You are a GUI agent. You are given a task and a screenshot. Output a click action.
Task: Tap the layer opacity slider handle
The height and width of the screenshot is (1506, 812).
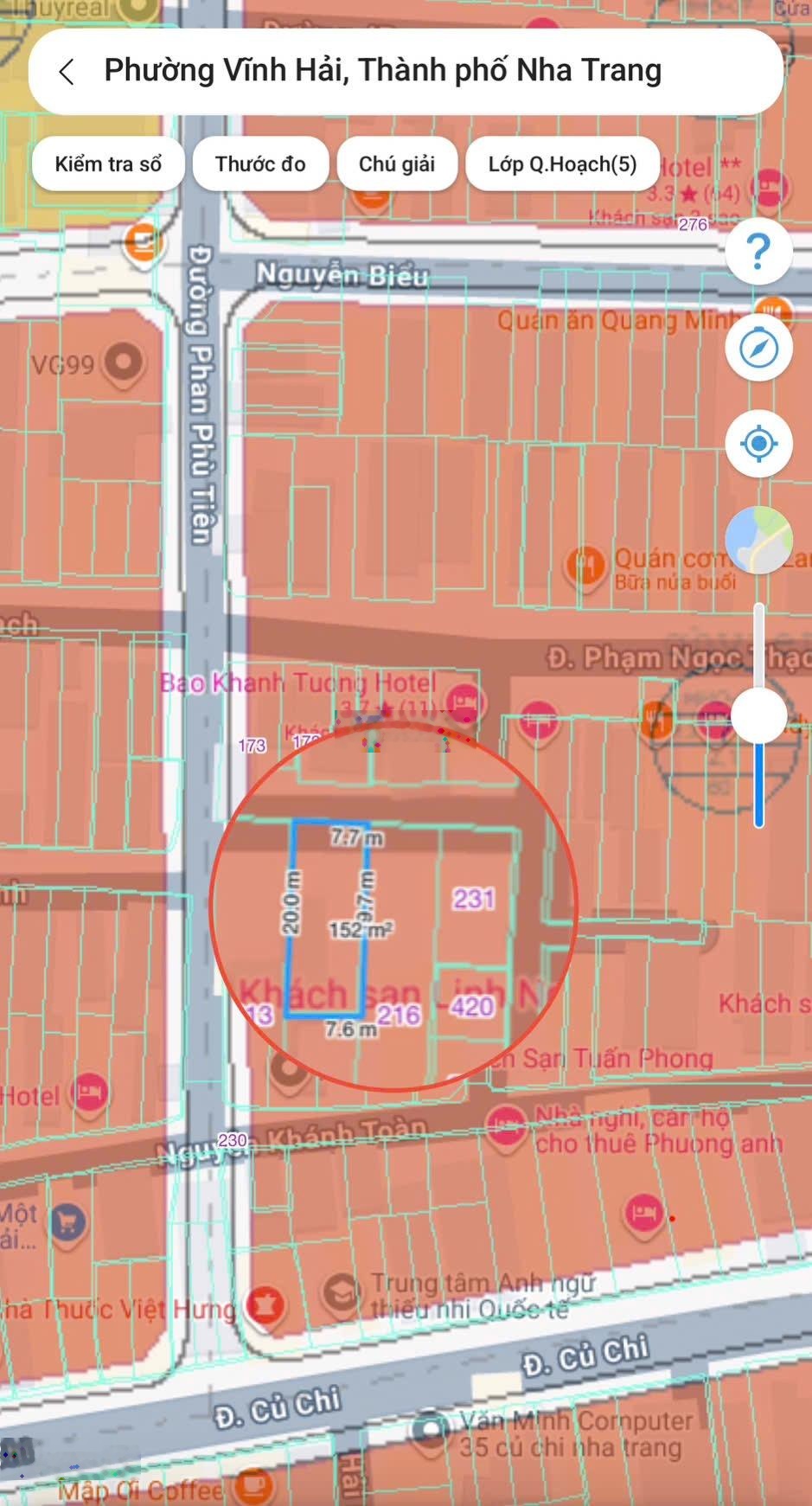pyautogui.click(x=758, y=715)
